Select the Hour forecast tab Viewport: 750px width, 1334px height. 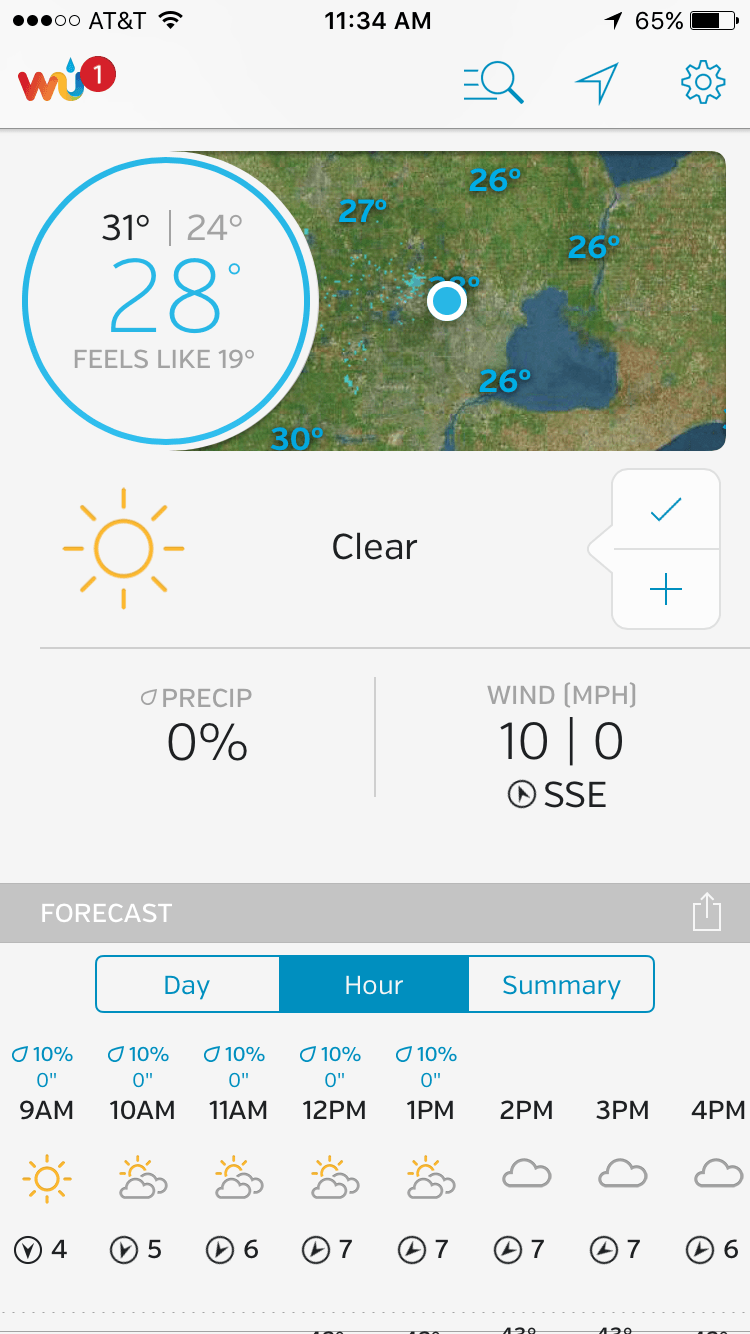pyautogui.click(x=373, y=985)
